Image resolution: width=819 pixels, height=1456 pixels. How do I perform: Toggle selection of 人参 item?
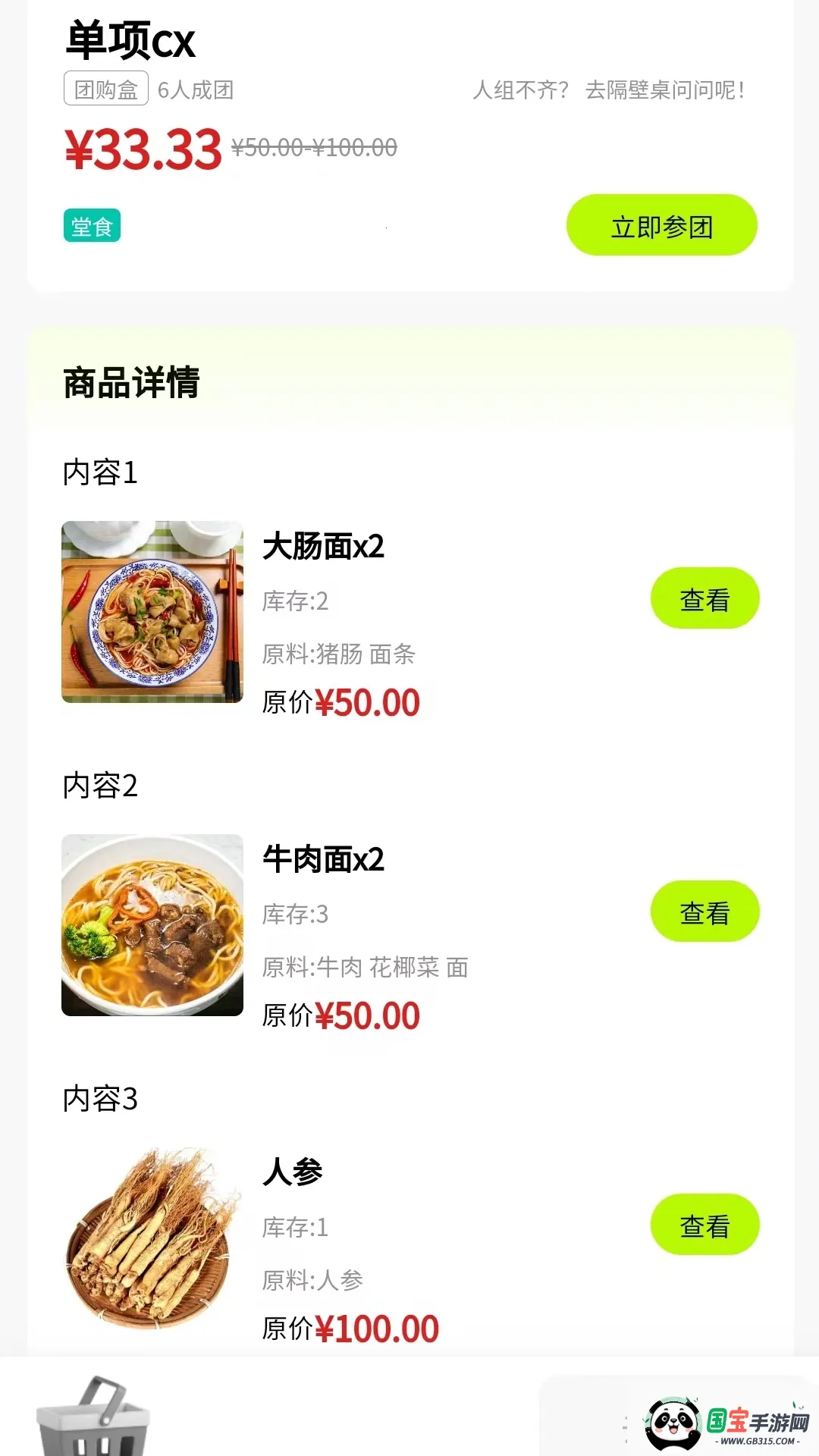pos(293,1172)
